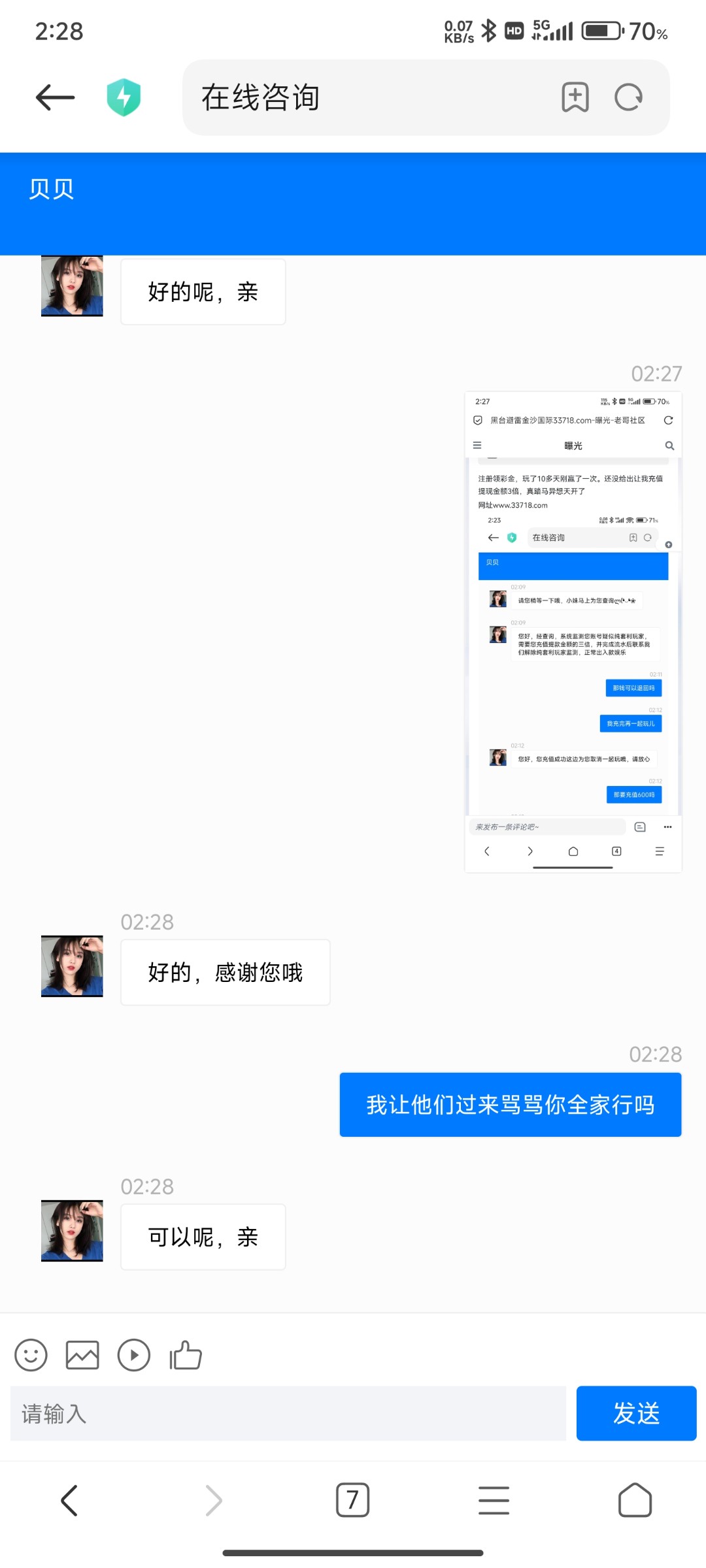Screen dimensions: 706x1568
Task: Reload the page with the refresh icon
Action: click(629, 98)
